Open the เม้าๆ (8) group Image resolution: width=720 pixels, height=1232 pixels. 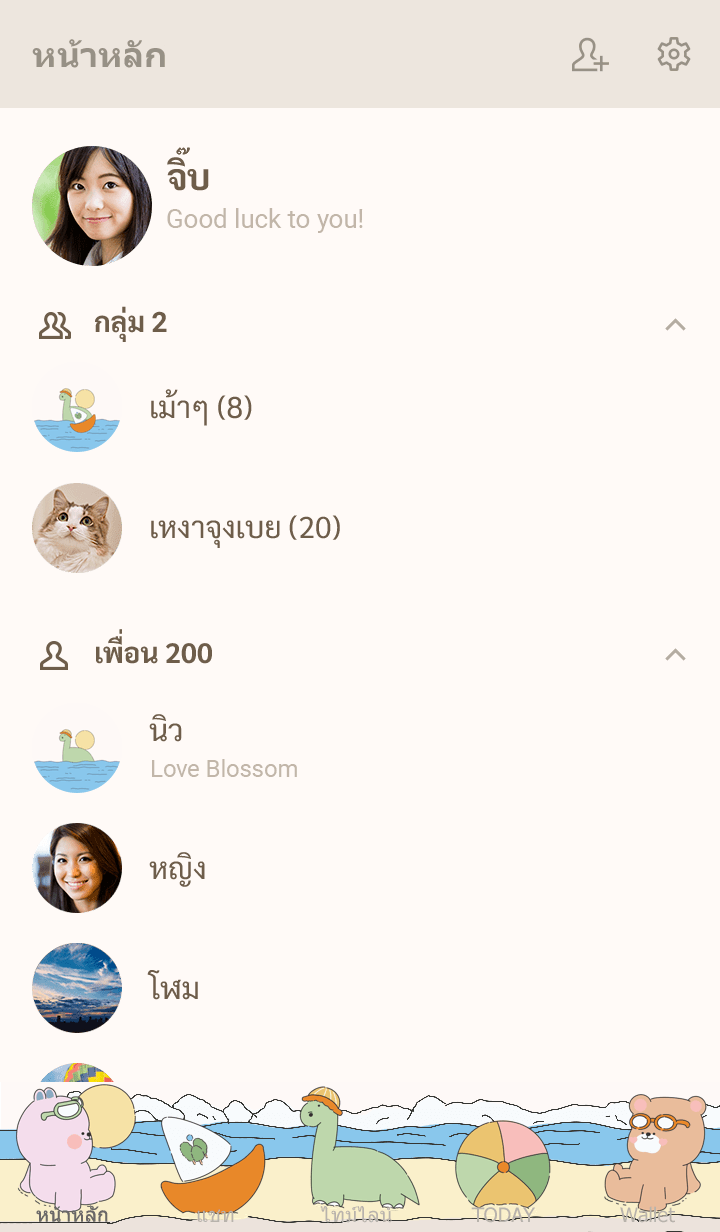(200, 408)
